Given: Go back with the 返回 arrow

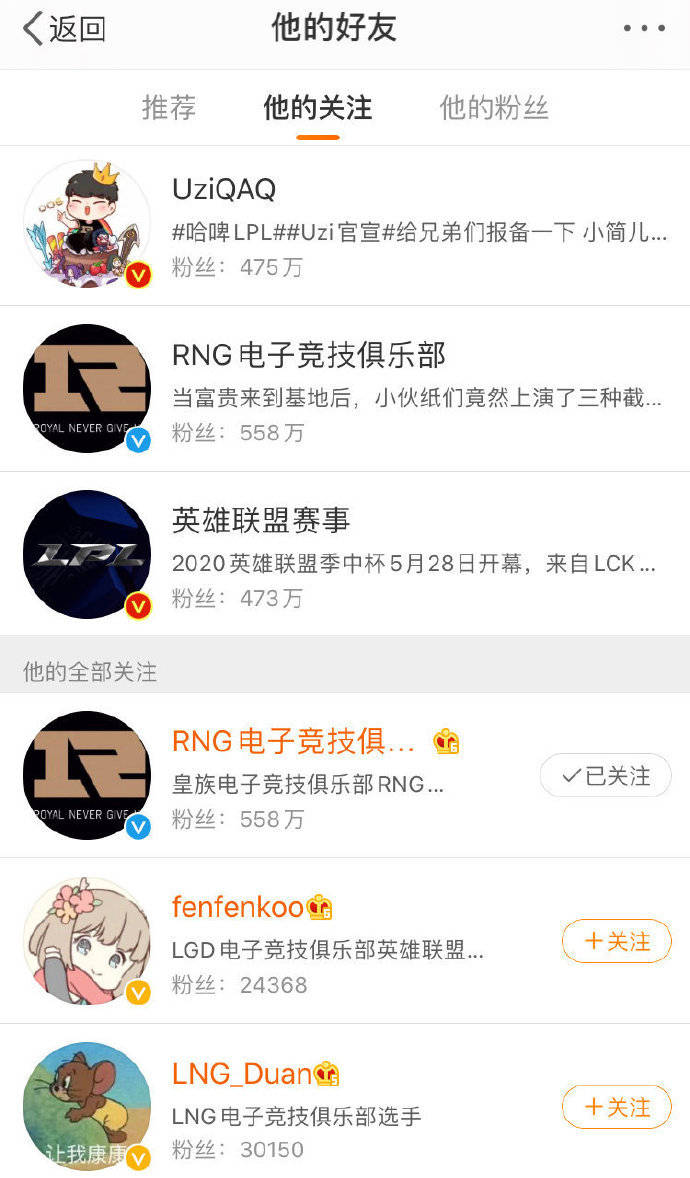Looking at the screenshot, I should [x=64, y=29].
